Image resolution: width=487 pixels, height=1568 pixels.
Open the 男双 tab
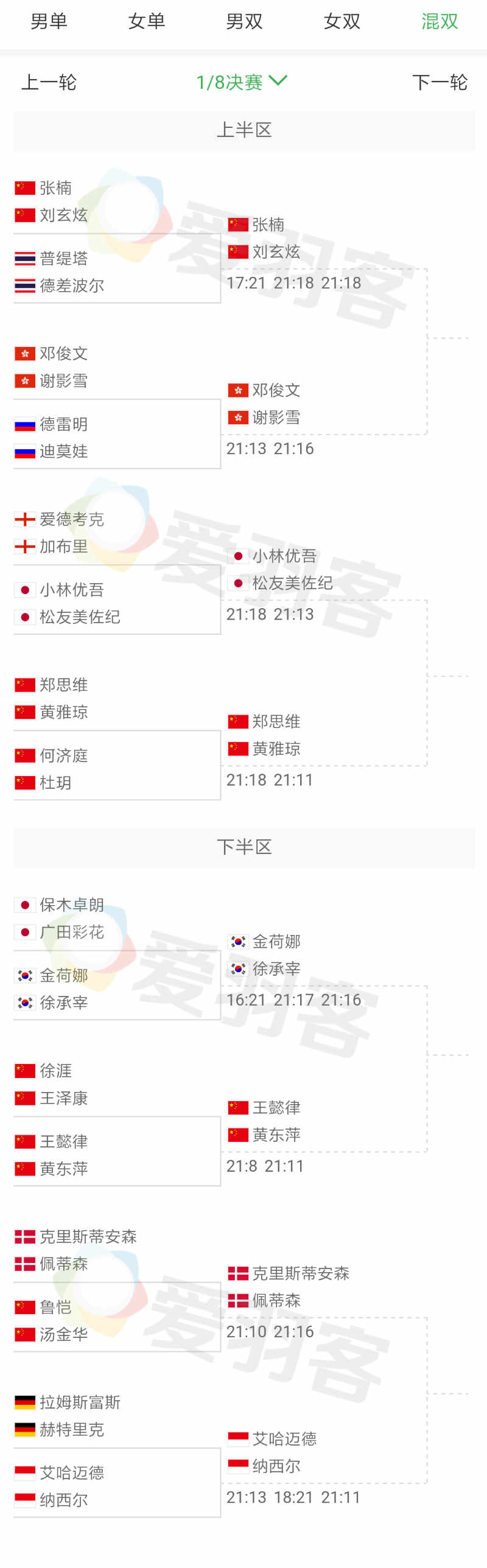pyautogui.click(x=244, y=22)
